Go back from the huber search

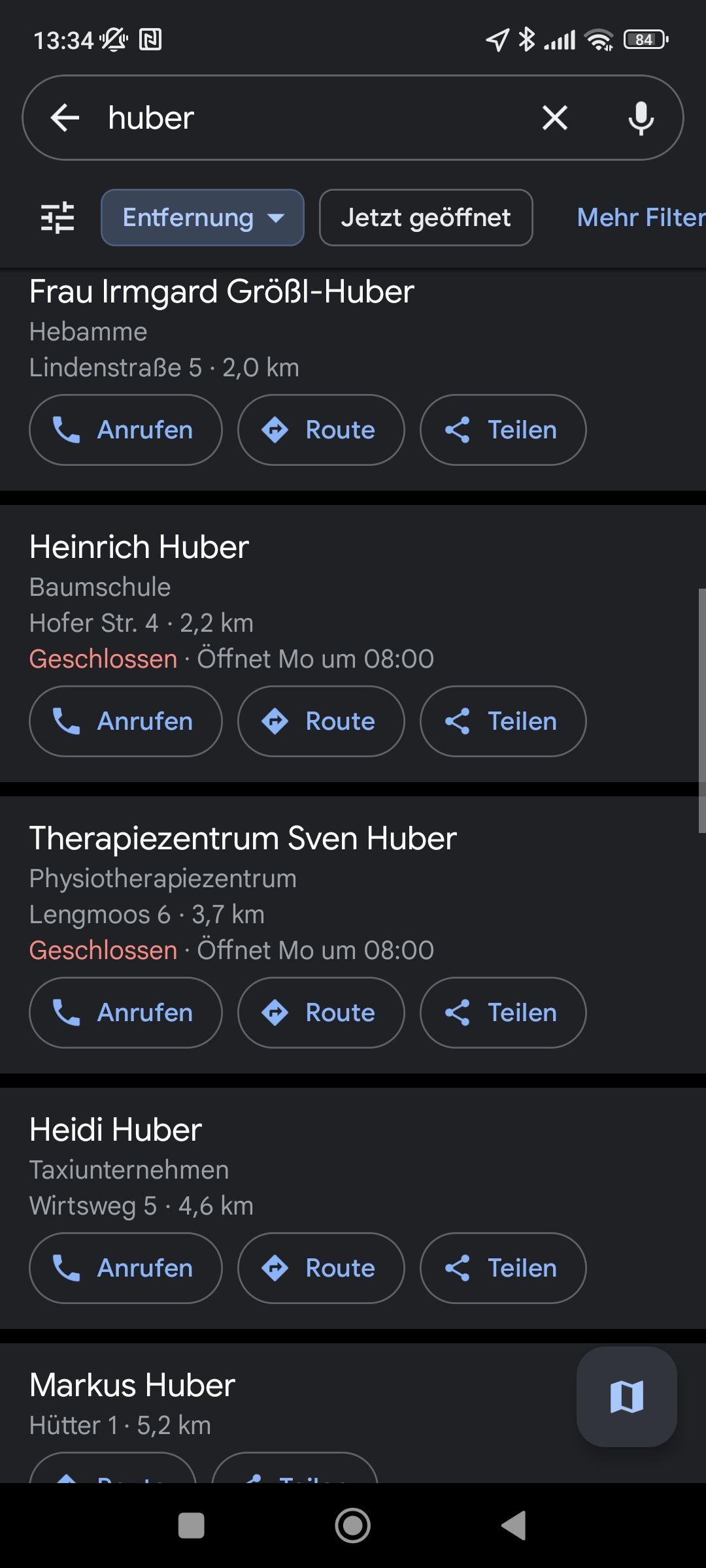[x=65, y=118]
